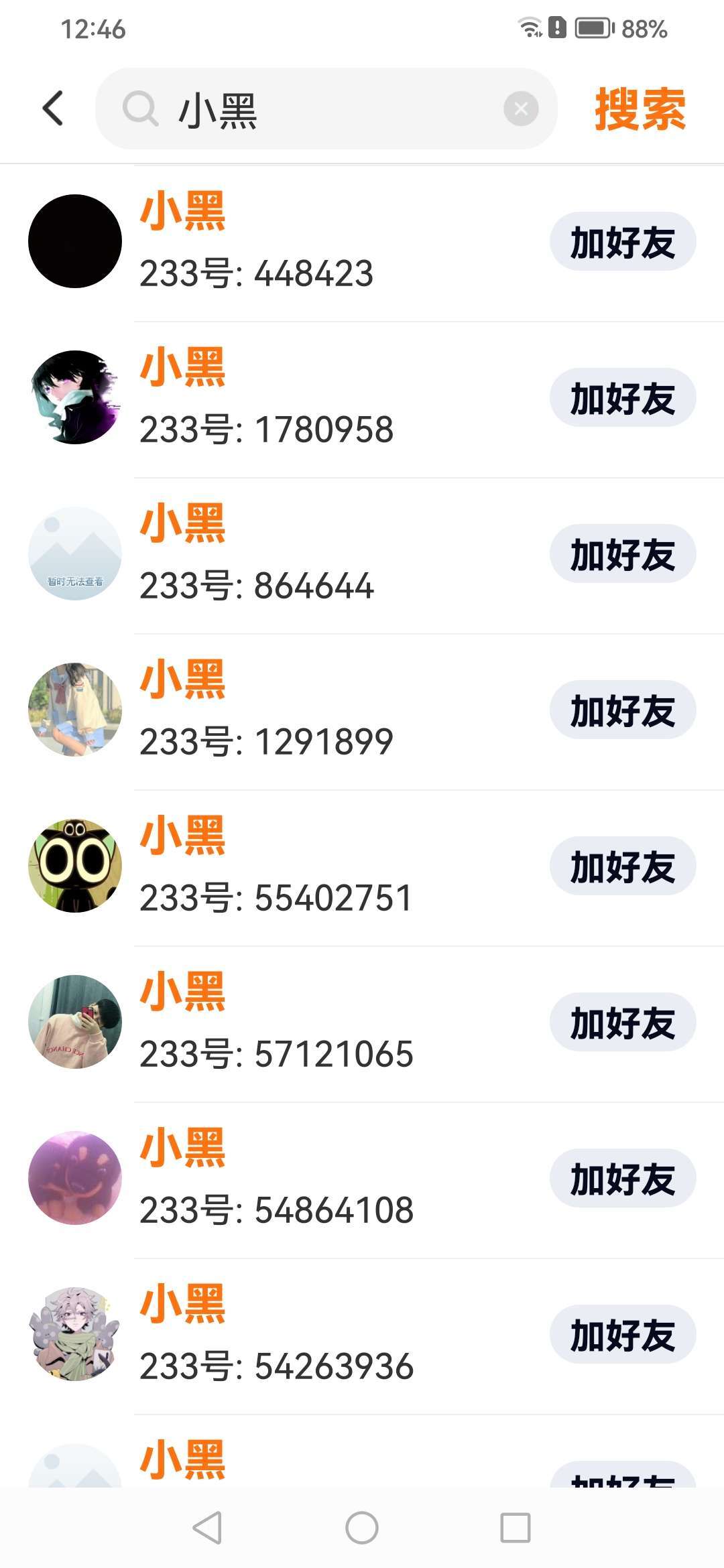Add friend with 233号 1780958
The image size is (724, 1568).
tap(622, 398)
